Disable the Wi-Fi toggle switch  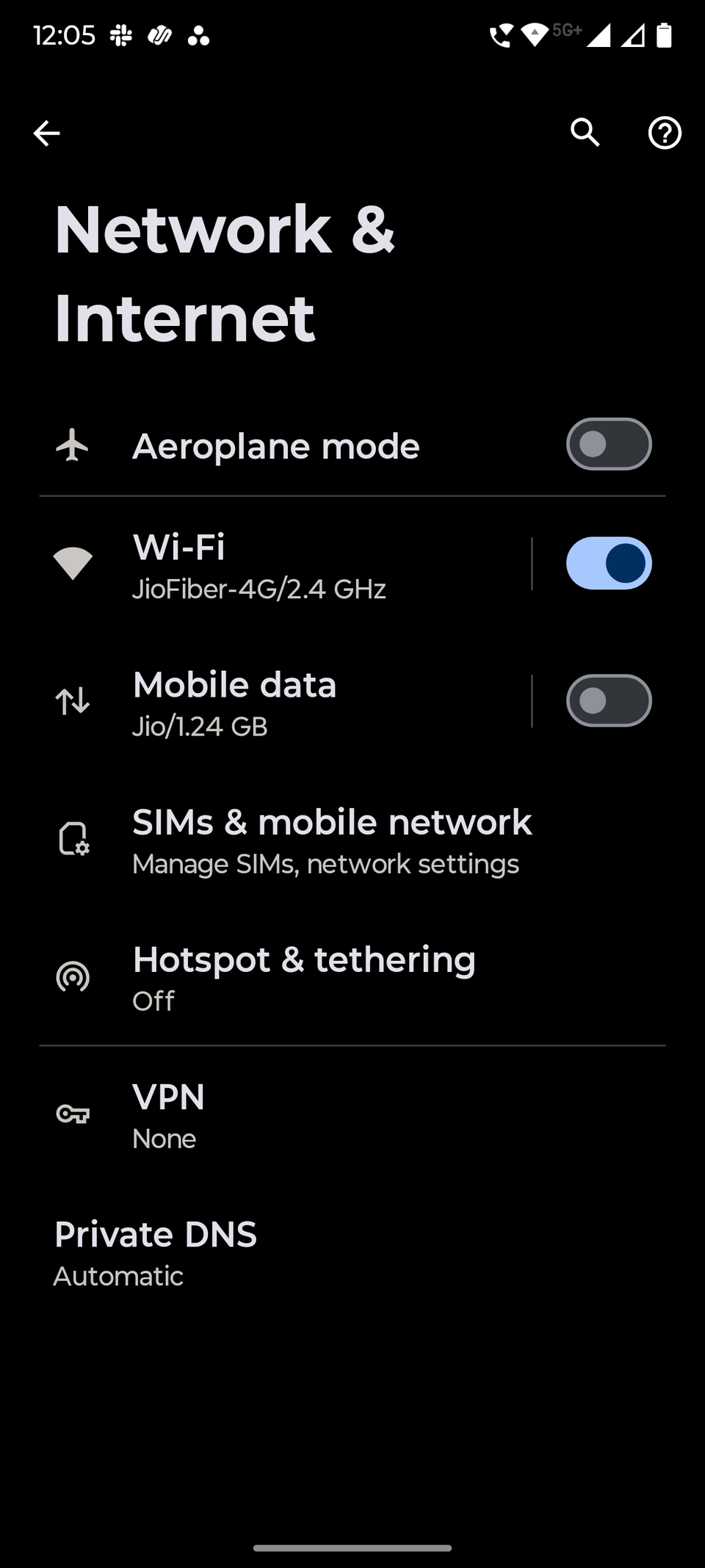tap(608, 562)
